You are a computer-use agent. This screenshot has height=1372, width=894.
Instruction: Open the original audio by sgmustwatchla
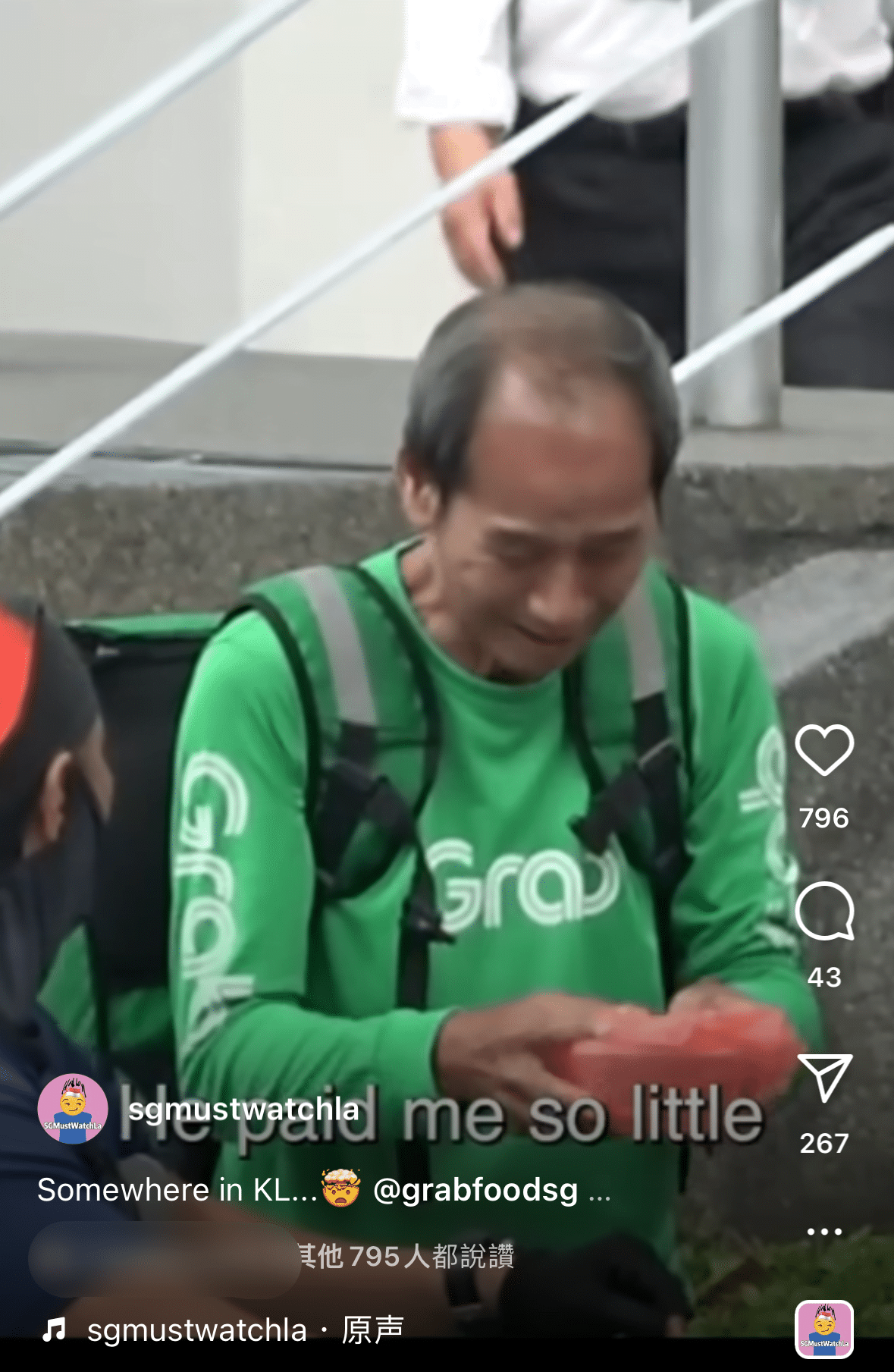[x=244, y=1330]
